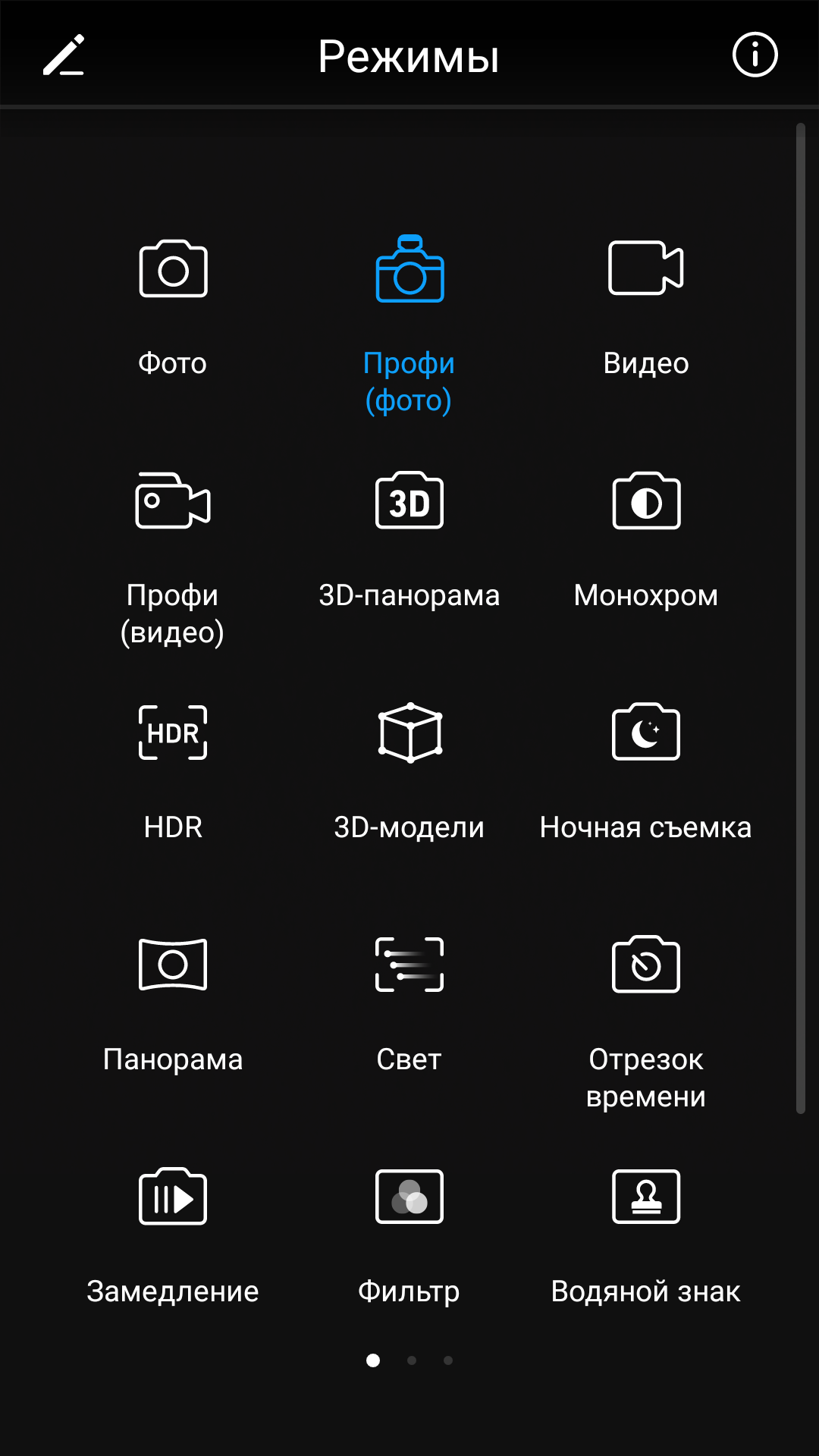Go to the second page indicator dot
819x1456 pixels.
pos(412,1360)
